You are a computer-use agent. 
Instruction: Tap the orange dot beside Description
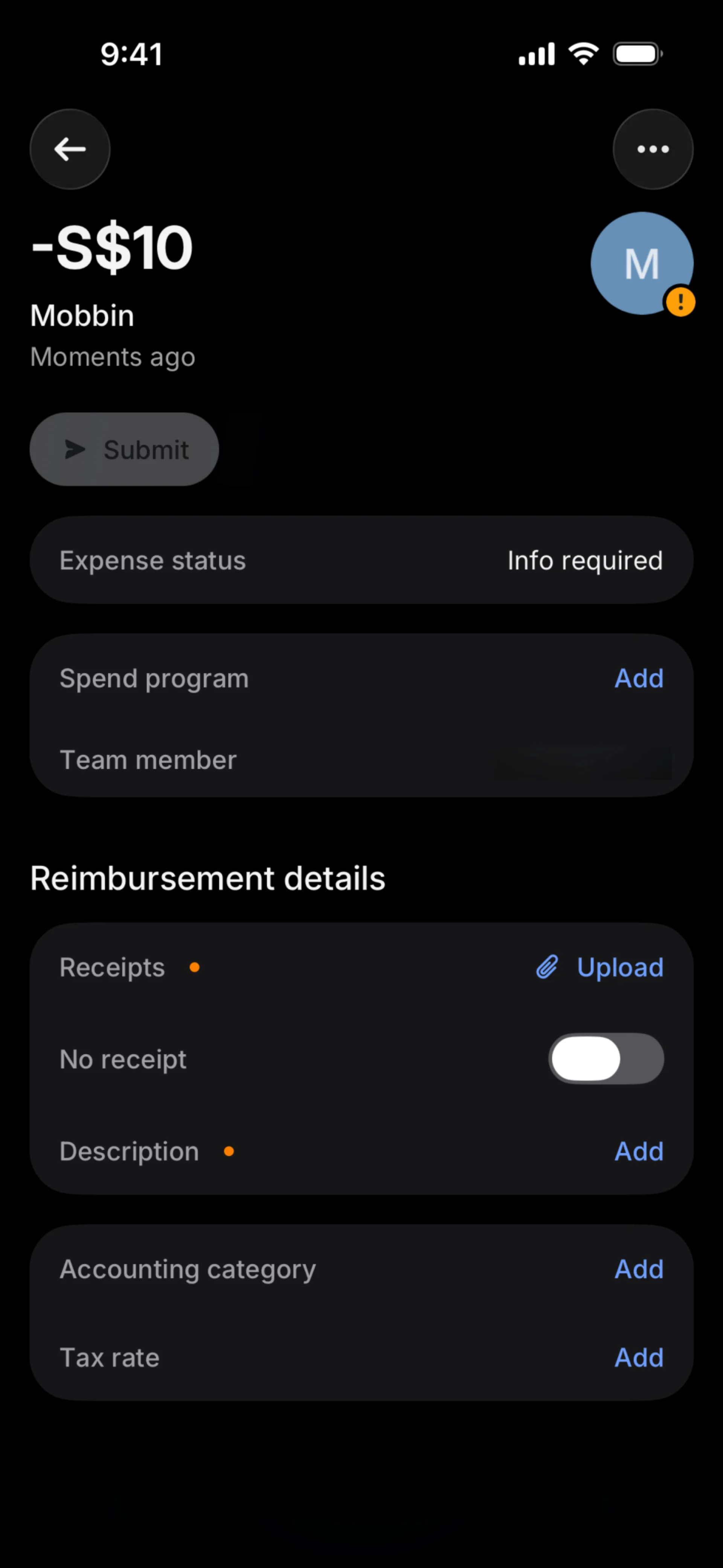pyautogui.click(x=229, y=1151)
